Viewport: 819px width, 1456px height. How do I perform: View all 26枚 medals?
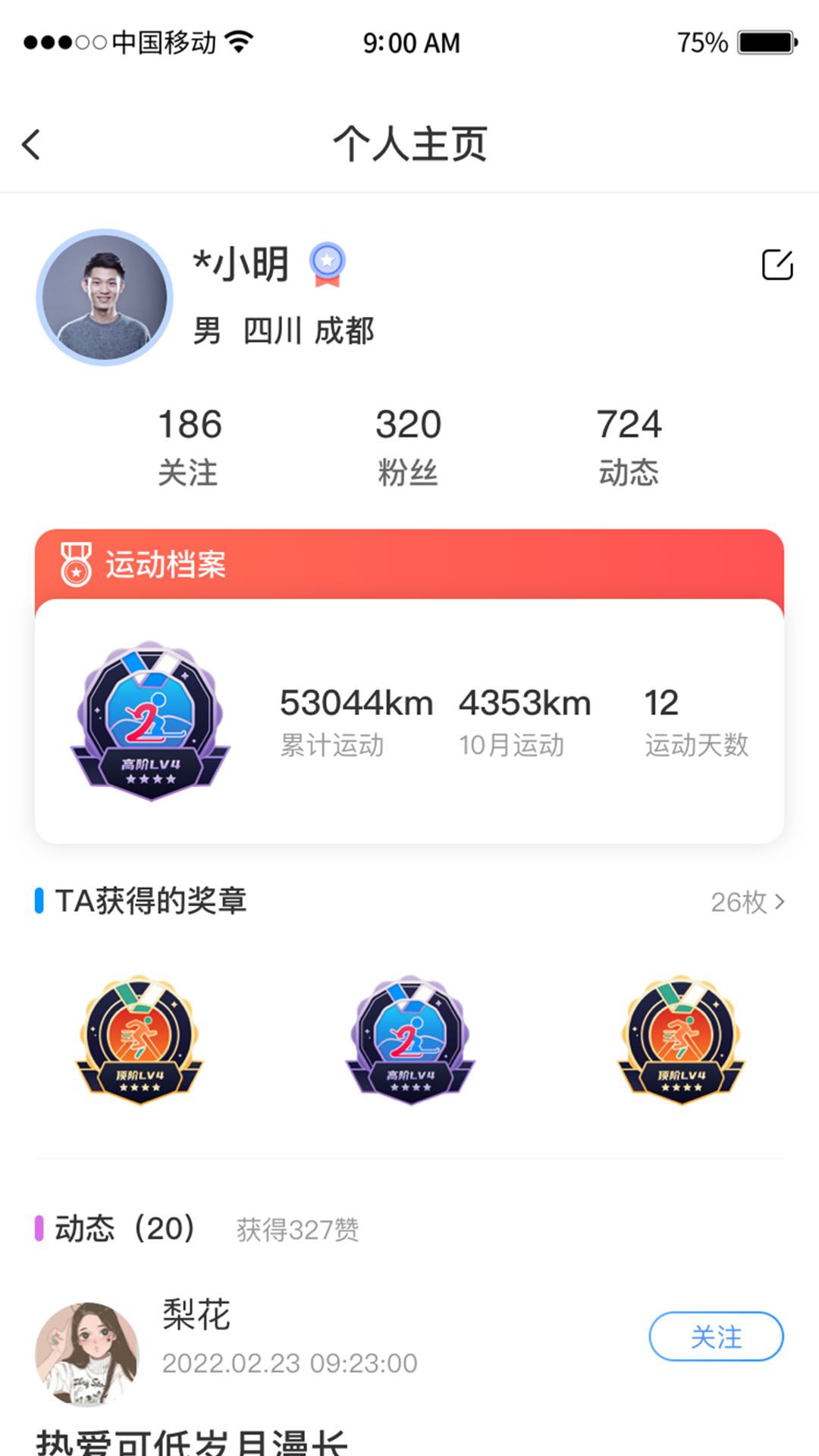(747, 902)
